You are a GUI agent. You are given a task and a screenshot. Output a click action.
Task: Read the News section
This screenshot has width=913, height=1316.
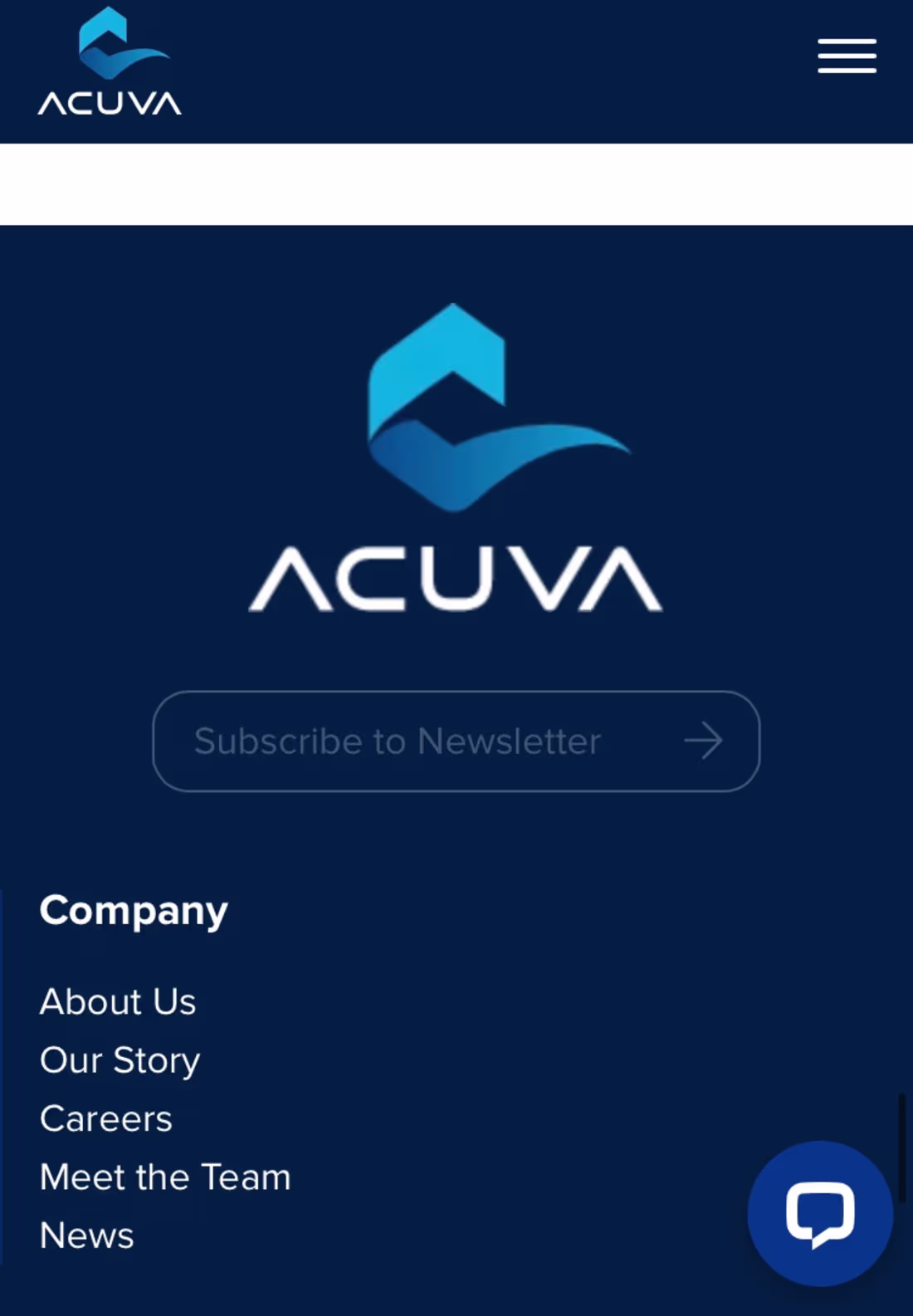tap(86, 1235)
